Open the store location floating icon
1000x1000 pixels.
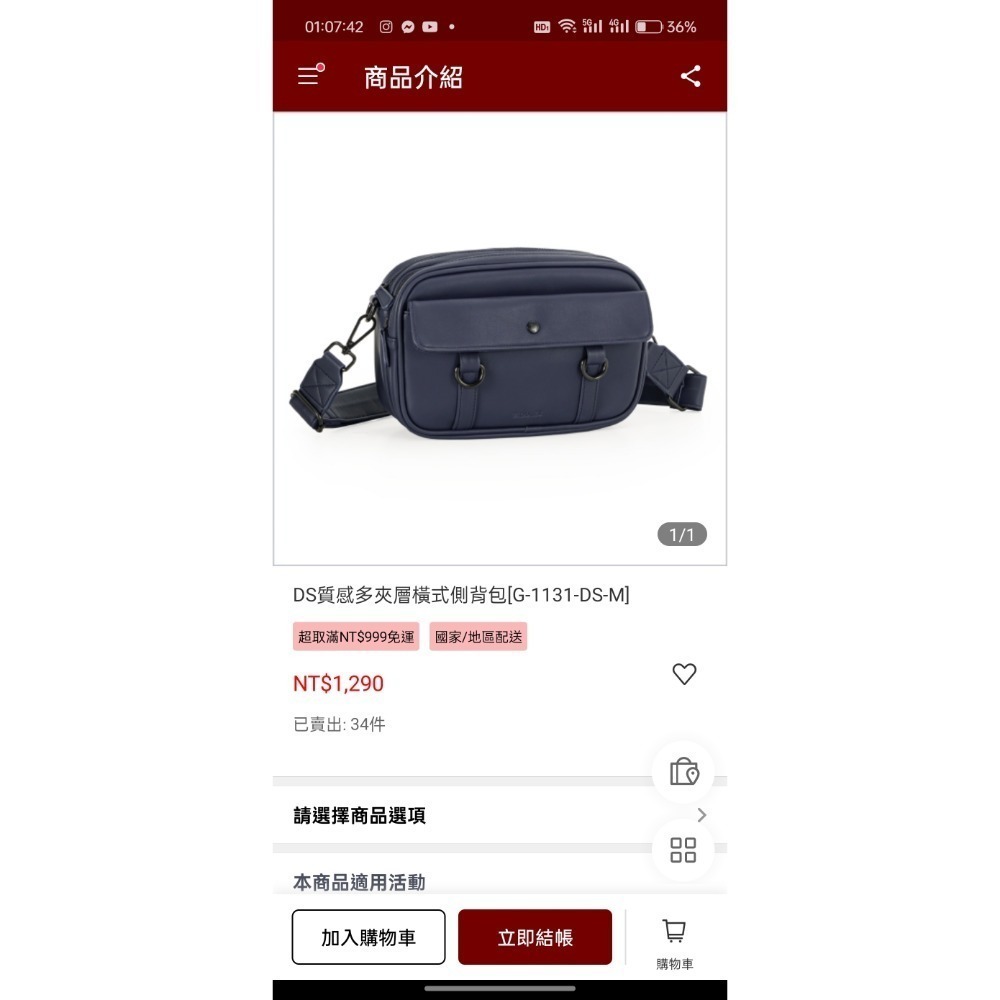(684, 771)
